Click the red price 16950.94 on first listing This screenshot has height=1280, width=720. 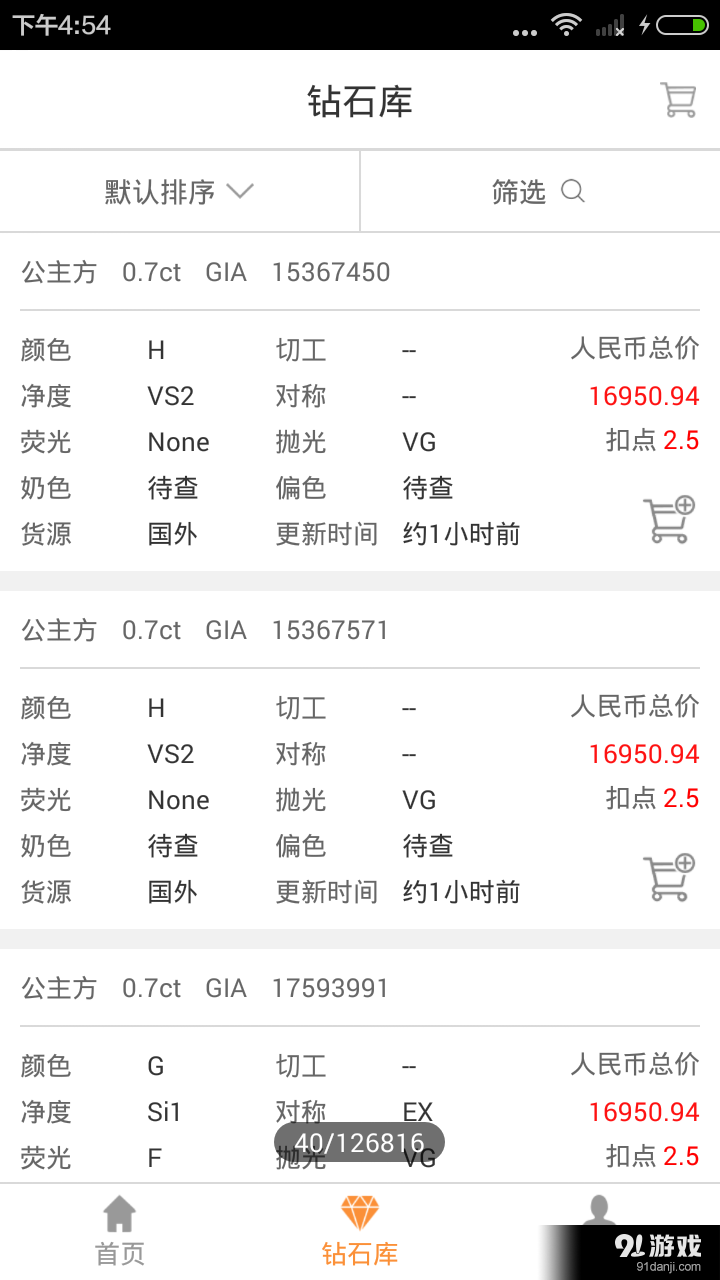click(644, 395)
